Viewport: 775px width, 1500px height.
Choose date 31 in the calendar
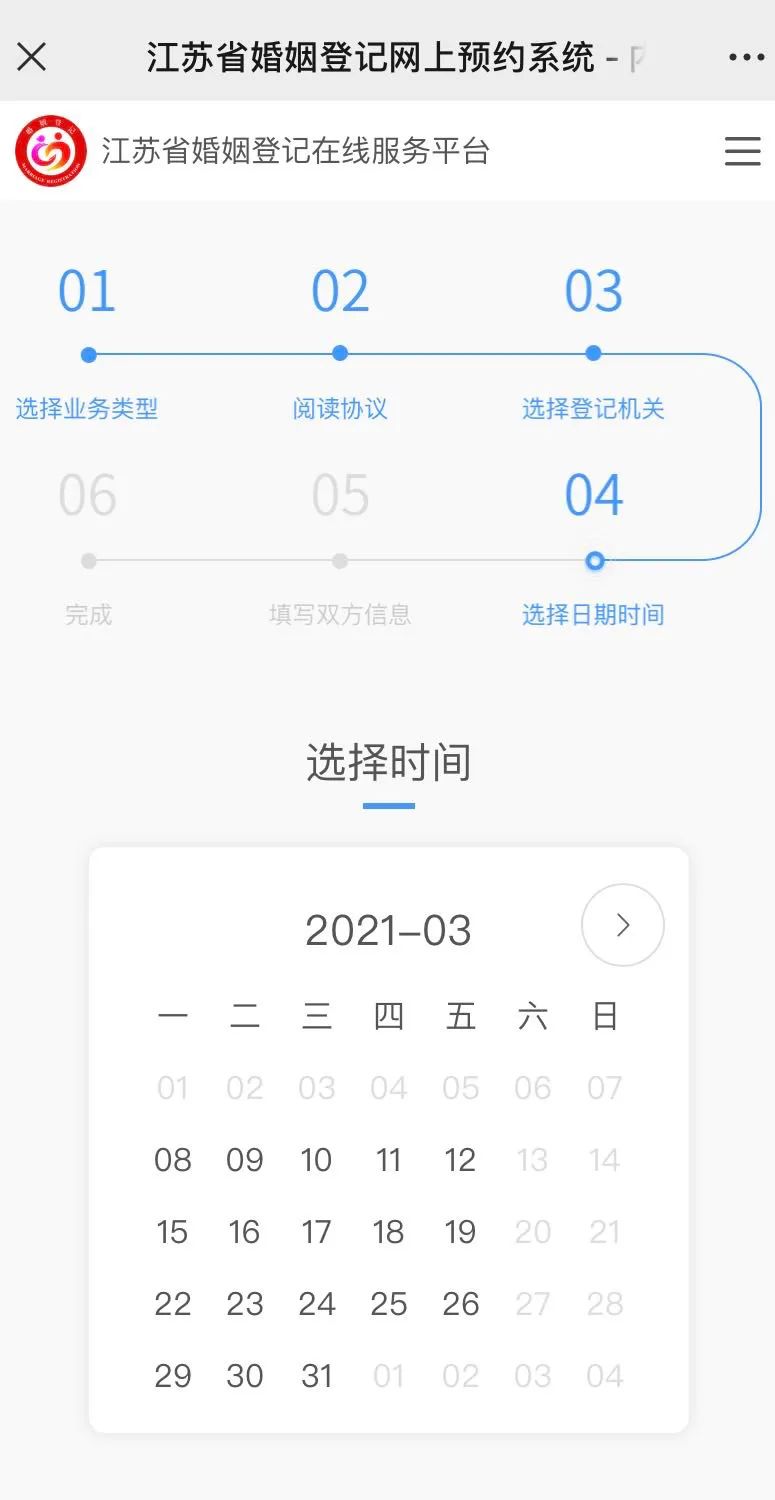pos(317,1376)
